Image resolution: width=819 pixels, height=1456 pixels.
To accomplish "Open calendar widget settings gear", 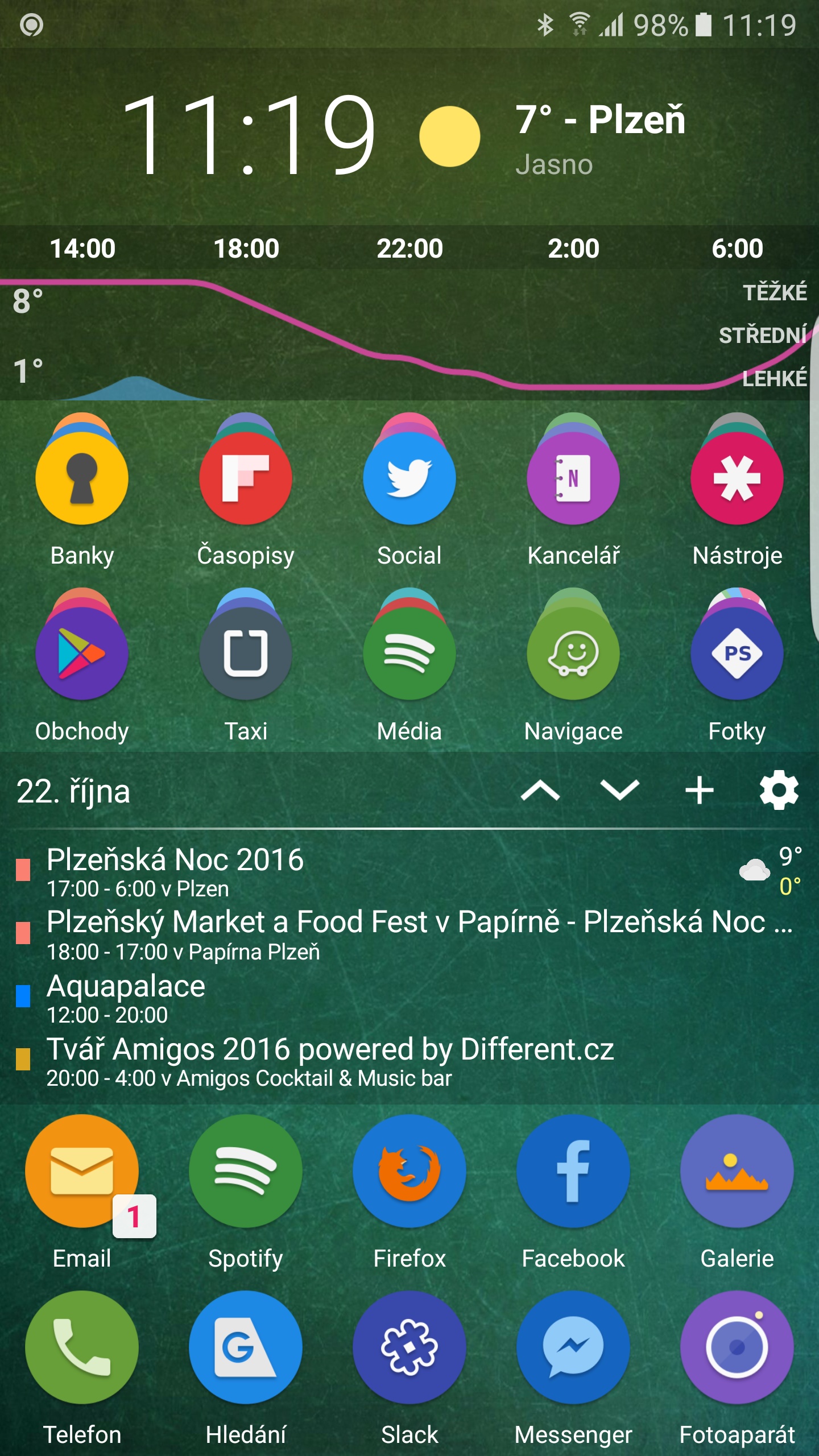I will point(779,791).
